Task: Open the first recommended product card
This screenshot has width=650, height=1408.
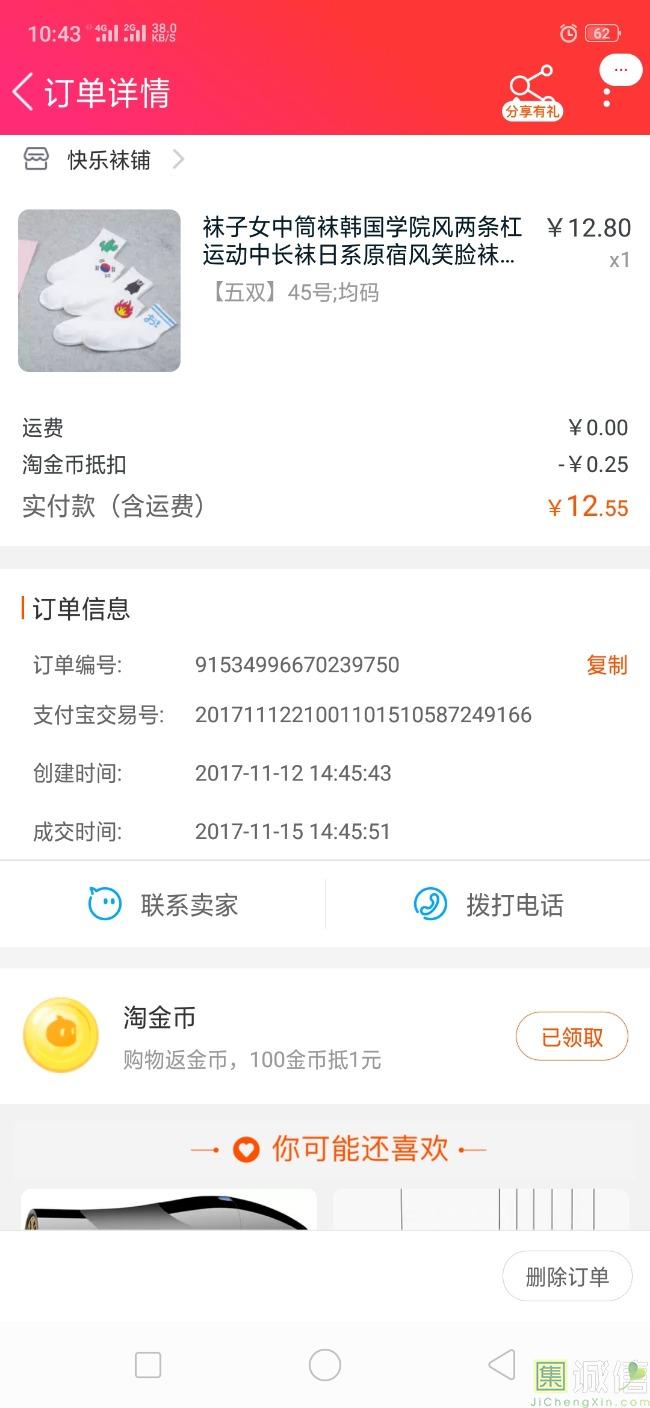Action: 168,1210
